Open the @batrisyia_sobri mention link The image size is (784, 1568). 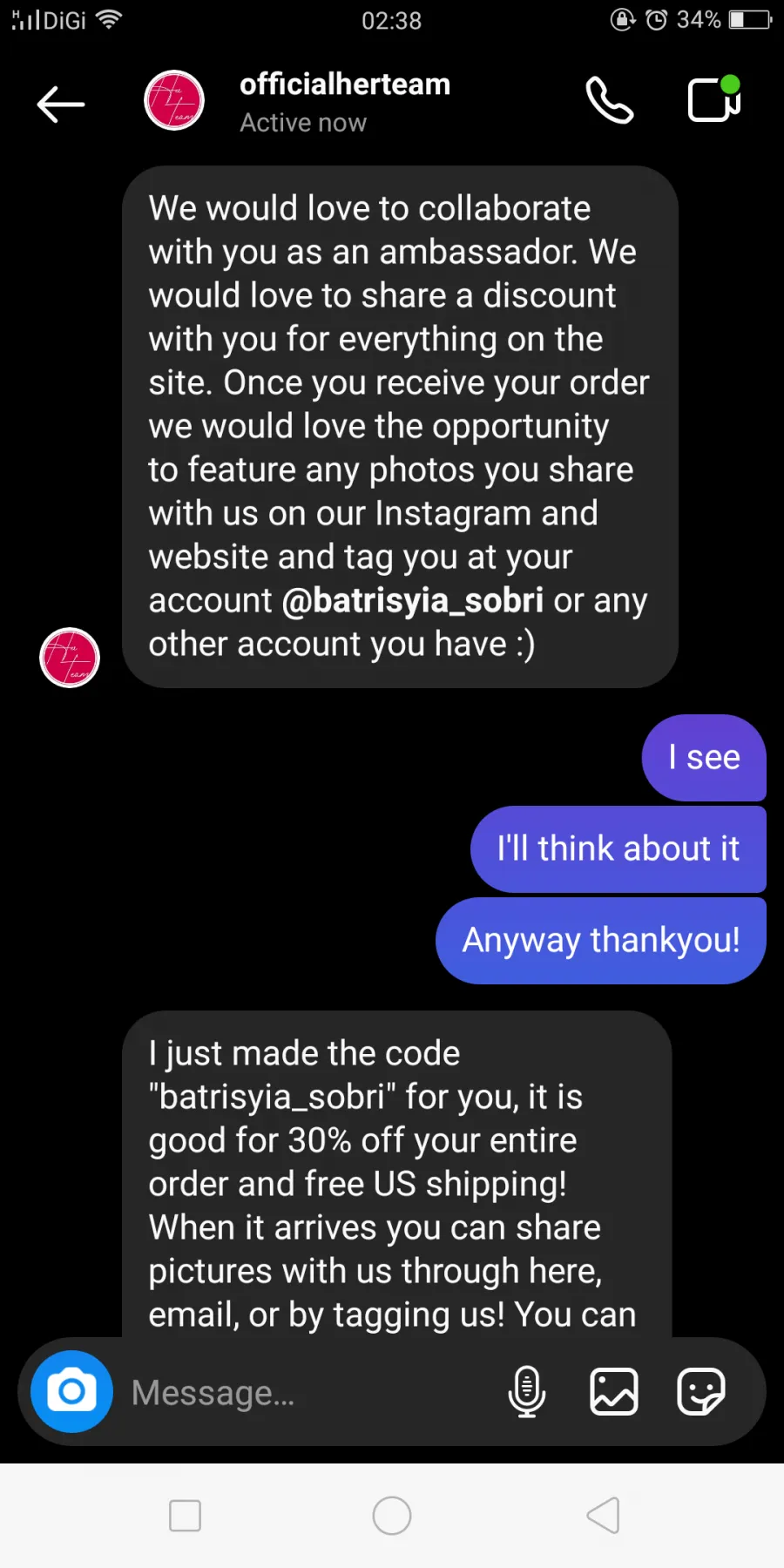point(413,600)
